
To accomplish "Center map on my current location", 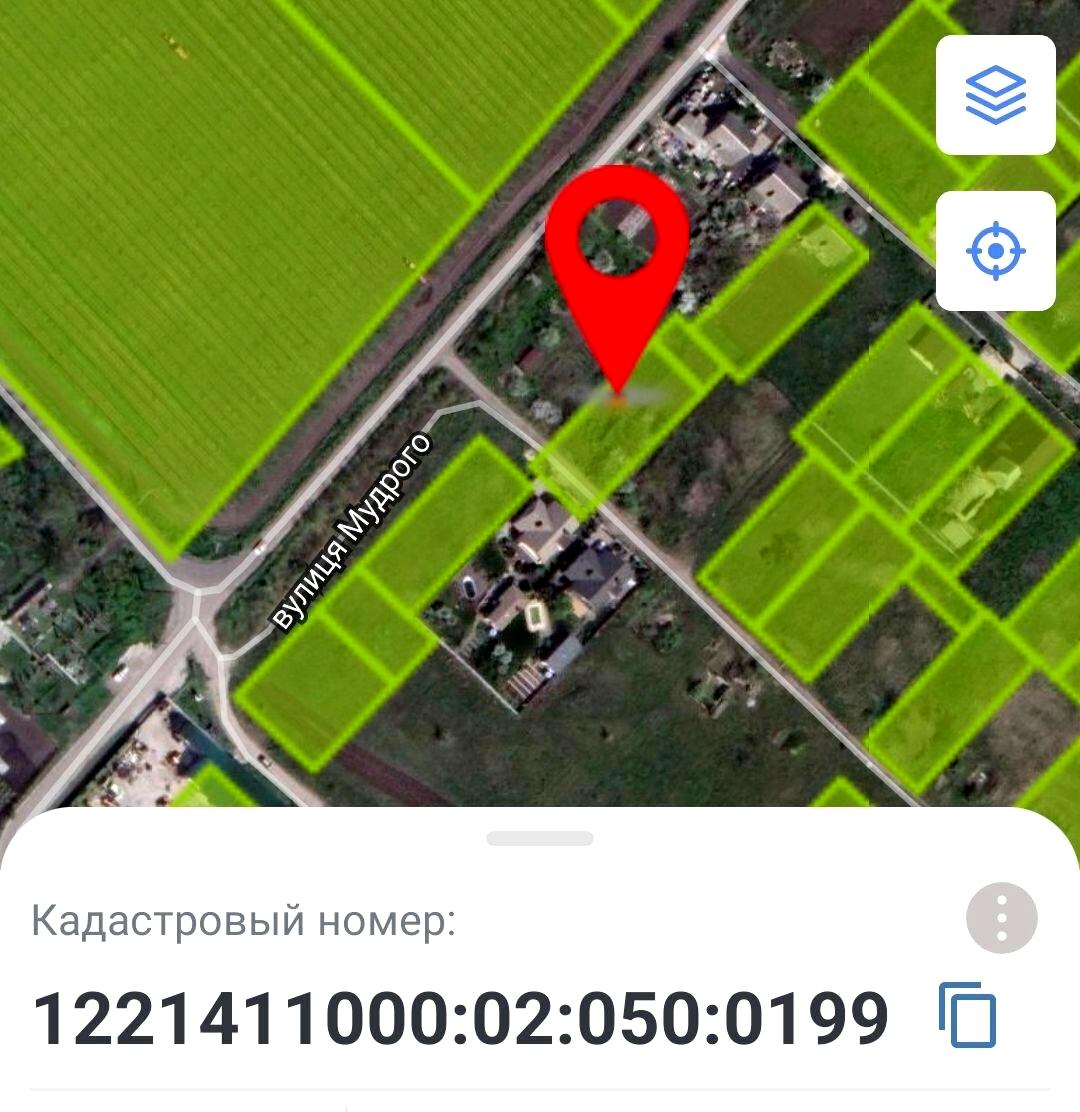I will click(x=995, y=250).
